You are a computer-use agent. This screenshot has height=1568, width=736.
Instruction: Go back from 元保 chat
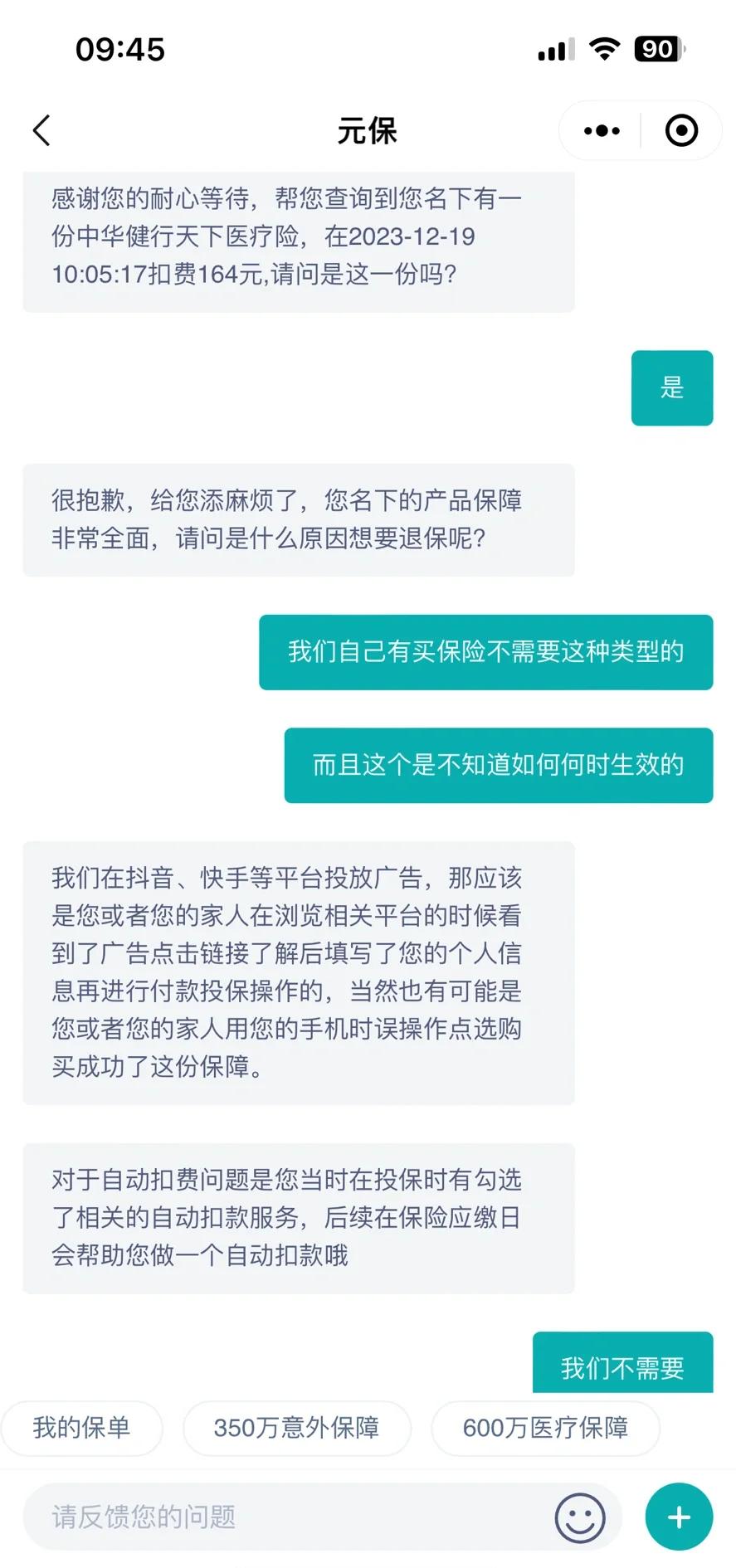[41, 130]
